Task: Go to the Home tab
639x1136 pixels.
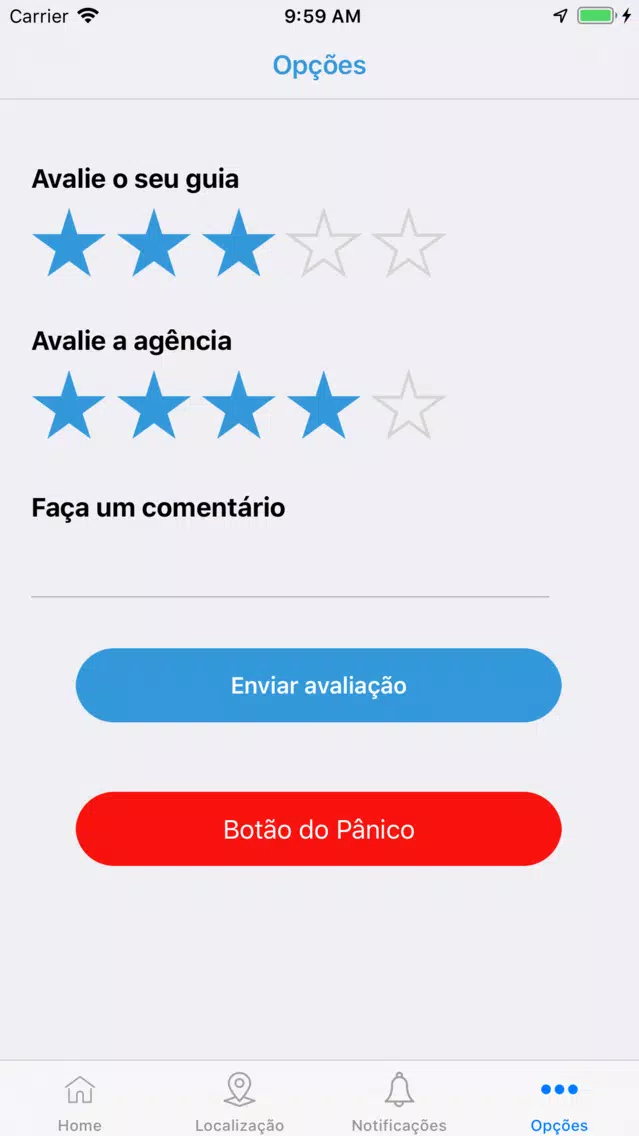Action: (x=80, y=1100)
